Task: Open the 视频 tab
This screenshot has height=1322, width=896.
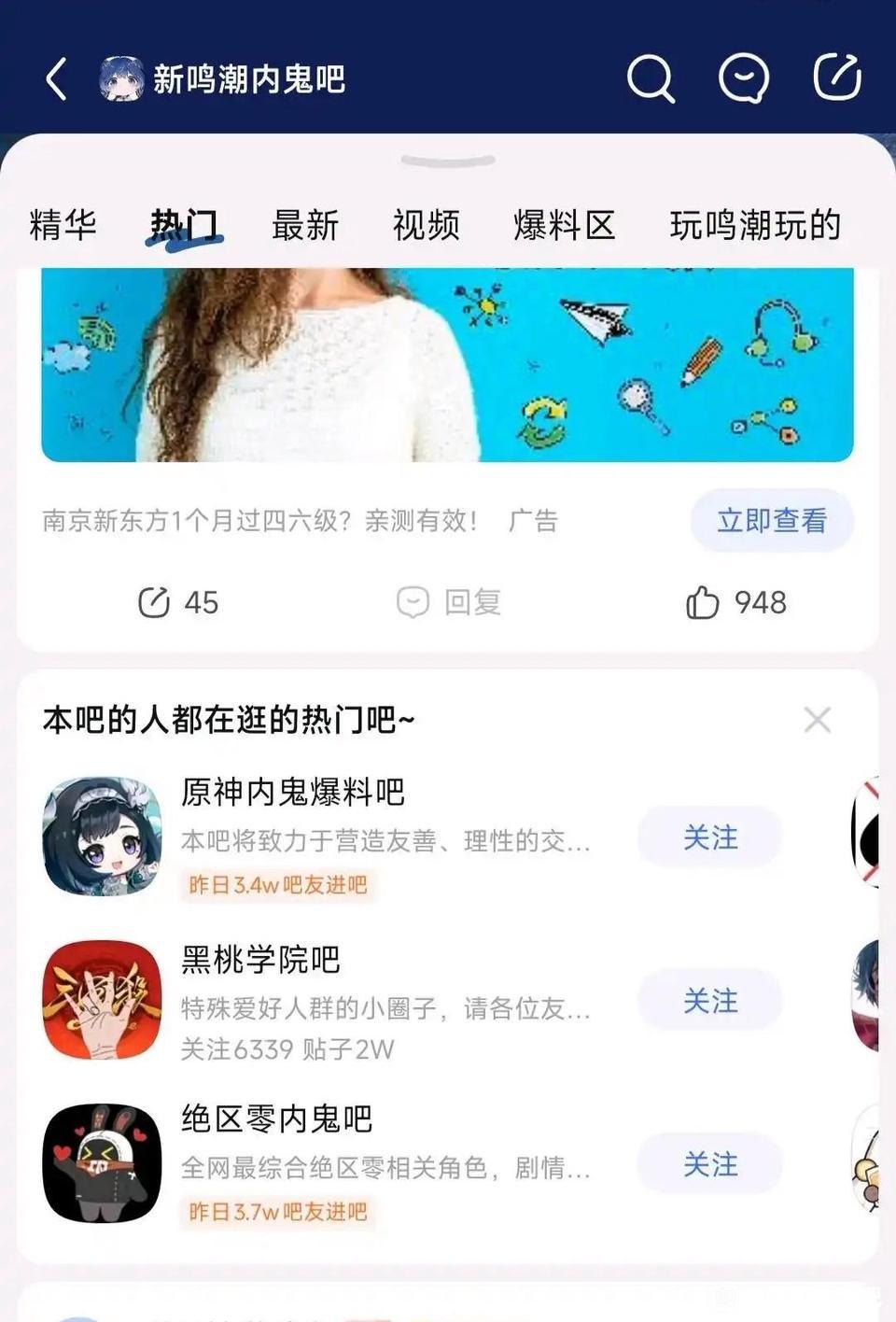Action: pos(427,225)
